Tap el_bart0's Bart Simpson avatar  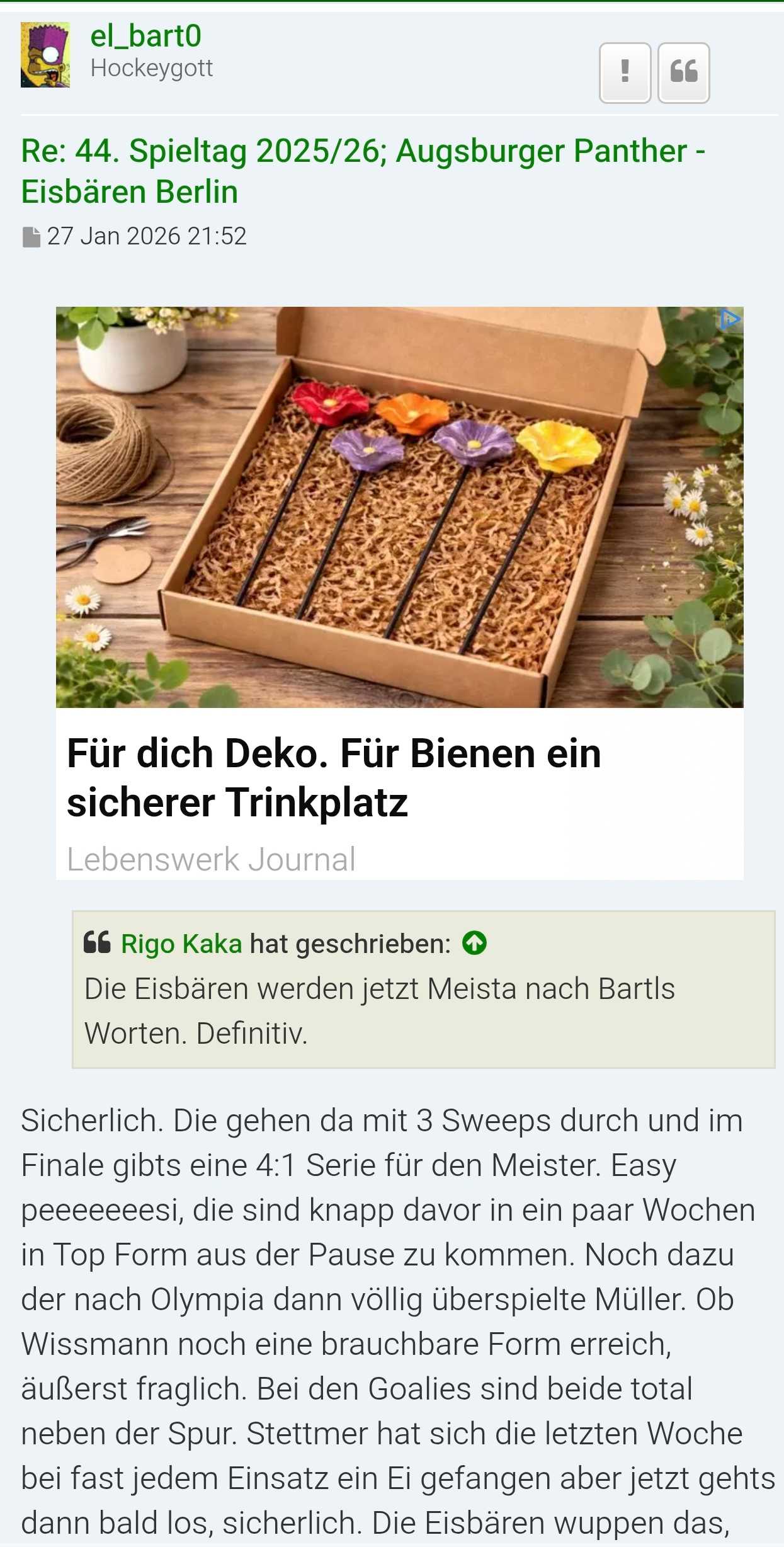(45, 55)
